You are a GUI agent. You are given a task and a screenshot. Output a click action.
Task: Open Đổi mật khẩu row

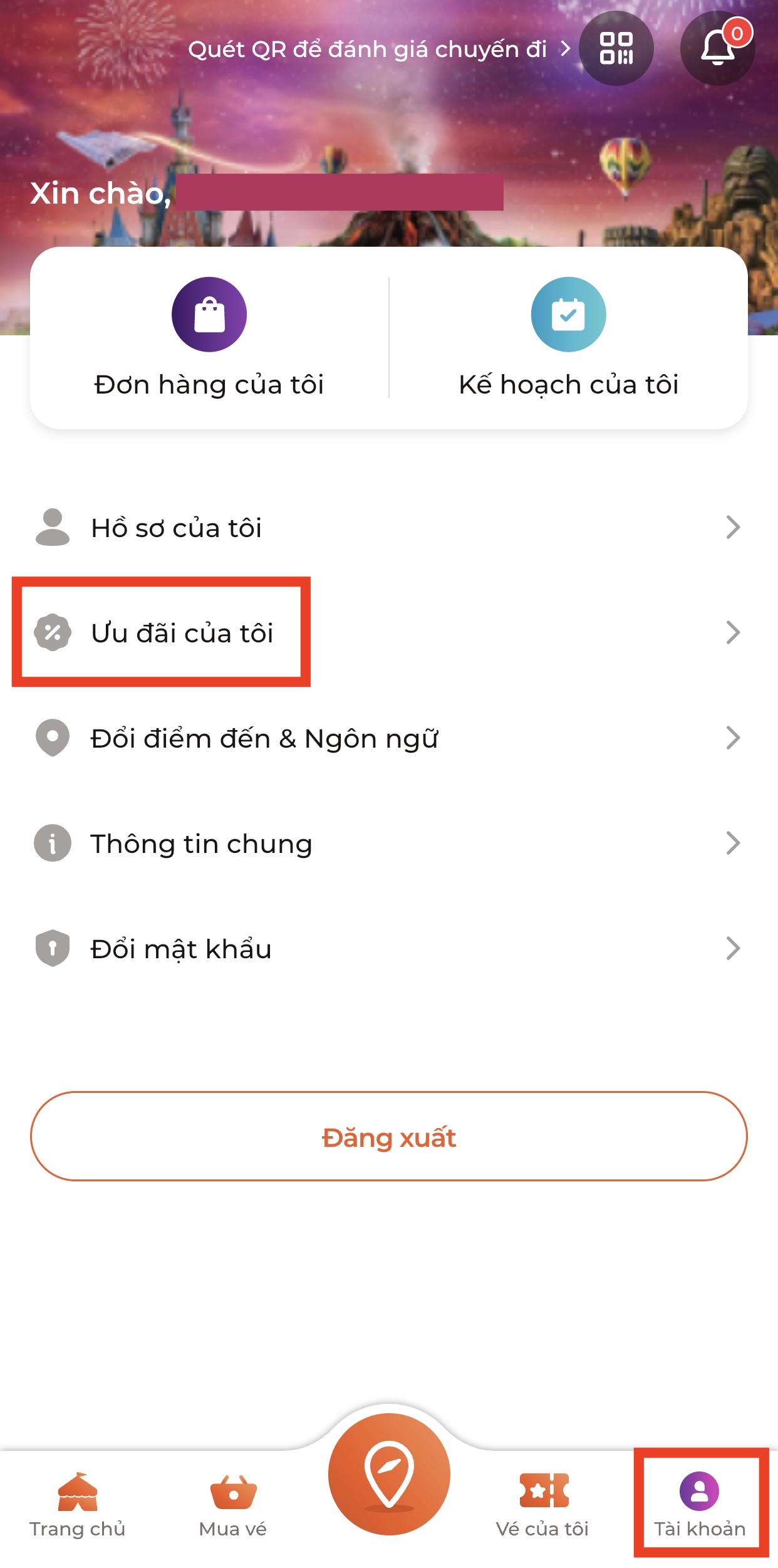point(388,949)
